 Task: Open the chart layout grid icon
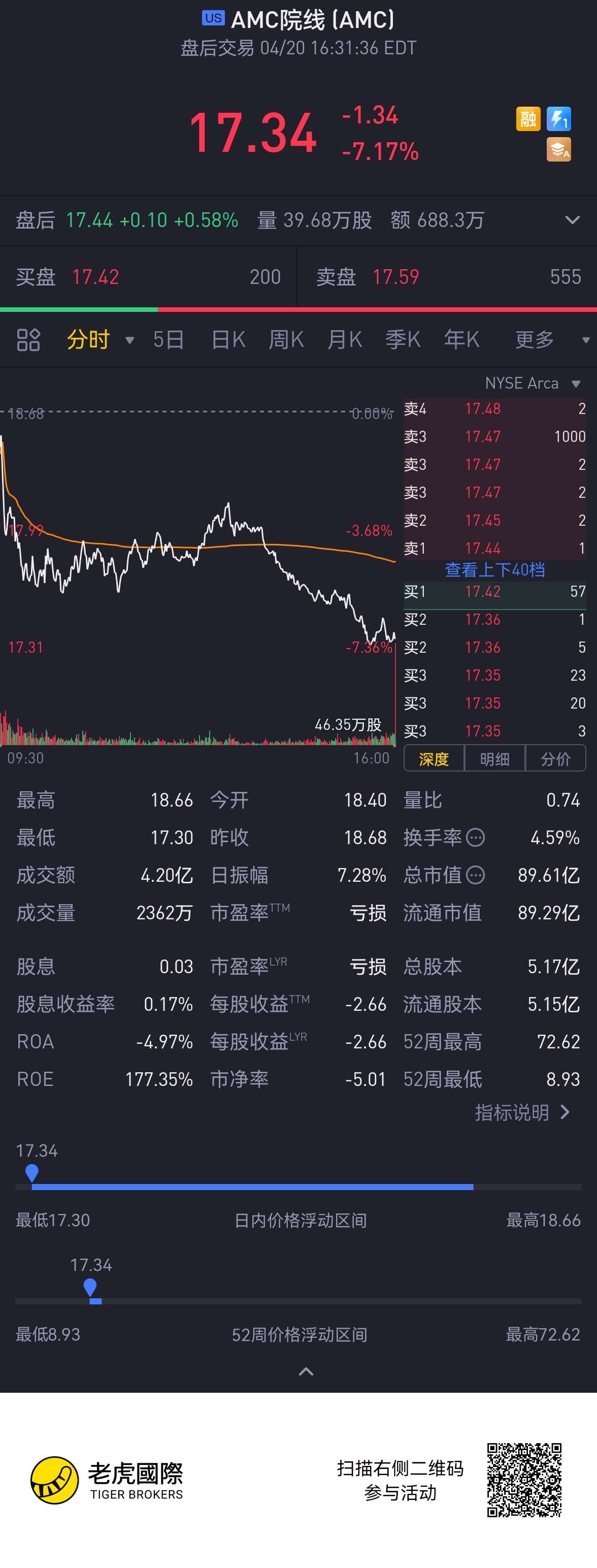[28, 340]
